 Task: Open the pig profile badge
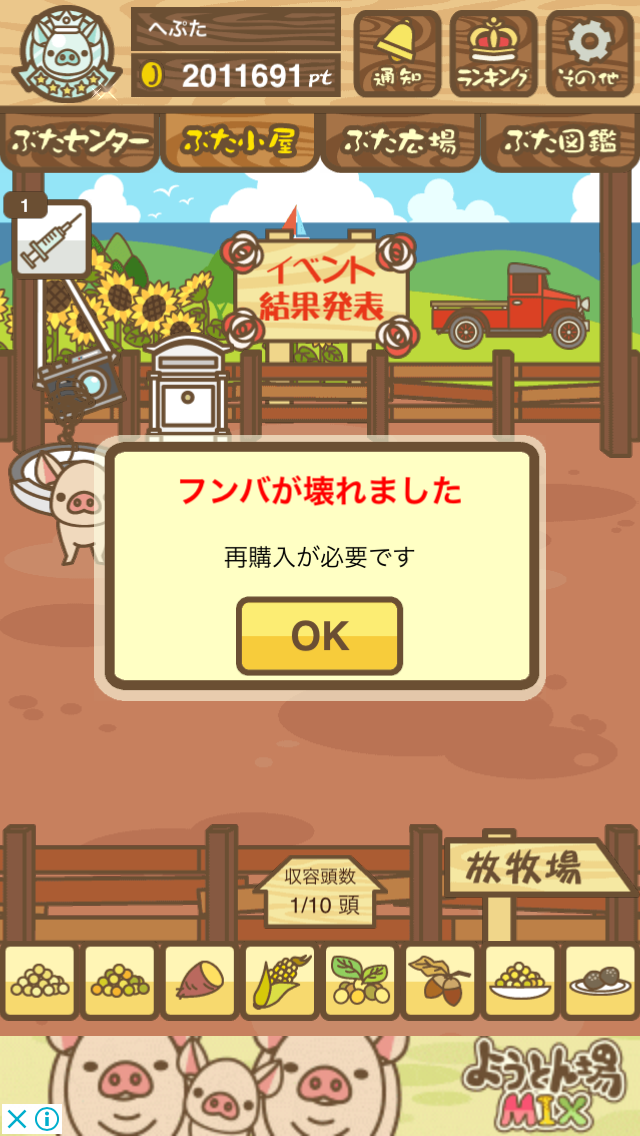(65, 54)
